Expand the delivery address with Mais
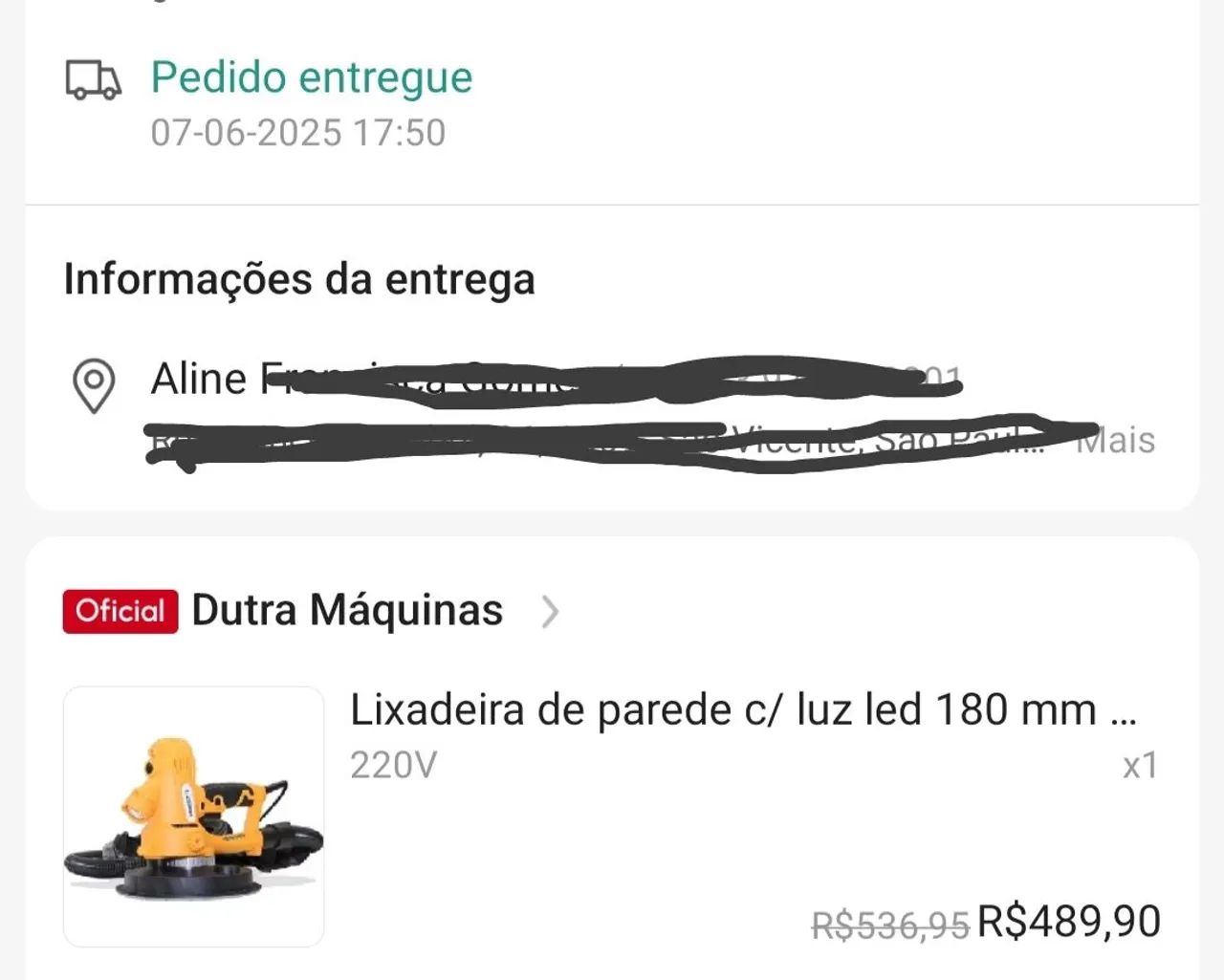Viewport: 1224px width, 980px height. tap(1115, 441)
